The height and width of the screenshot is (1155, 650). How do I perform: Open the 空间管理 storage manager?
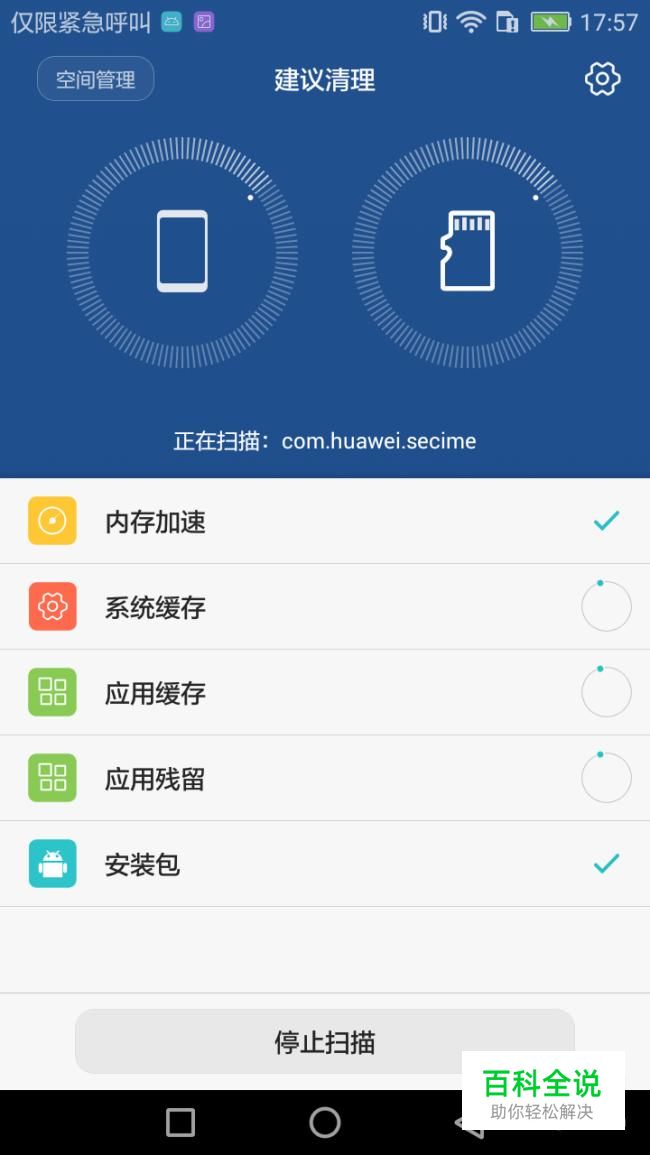pos(95,79)
